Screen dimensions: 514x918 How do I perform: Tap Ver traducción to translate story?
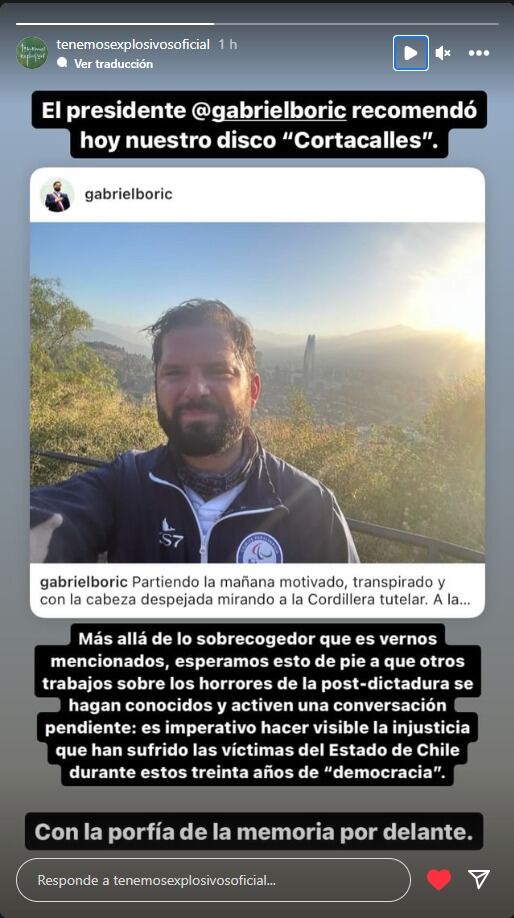113,64
